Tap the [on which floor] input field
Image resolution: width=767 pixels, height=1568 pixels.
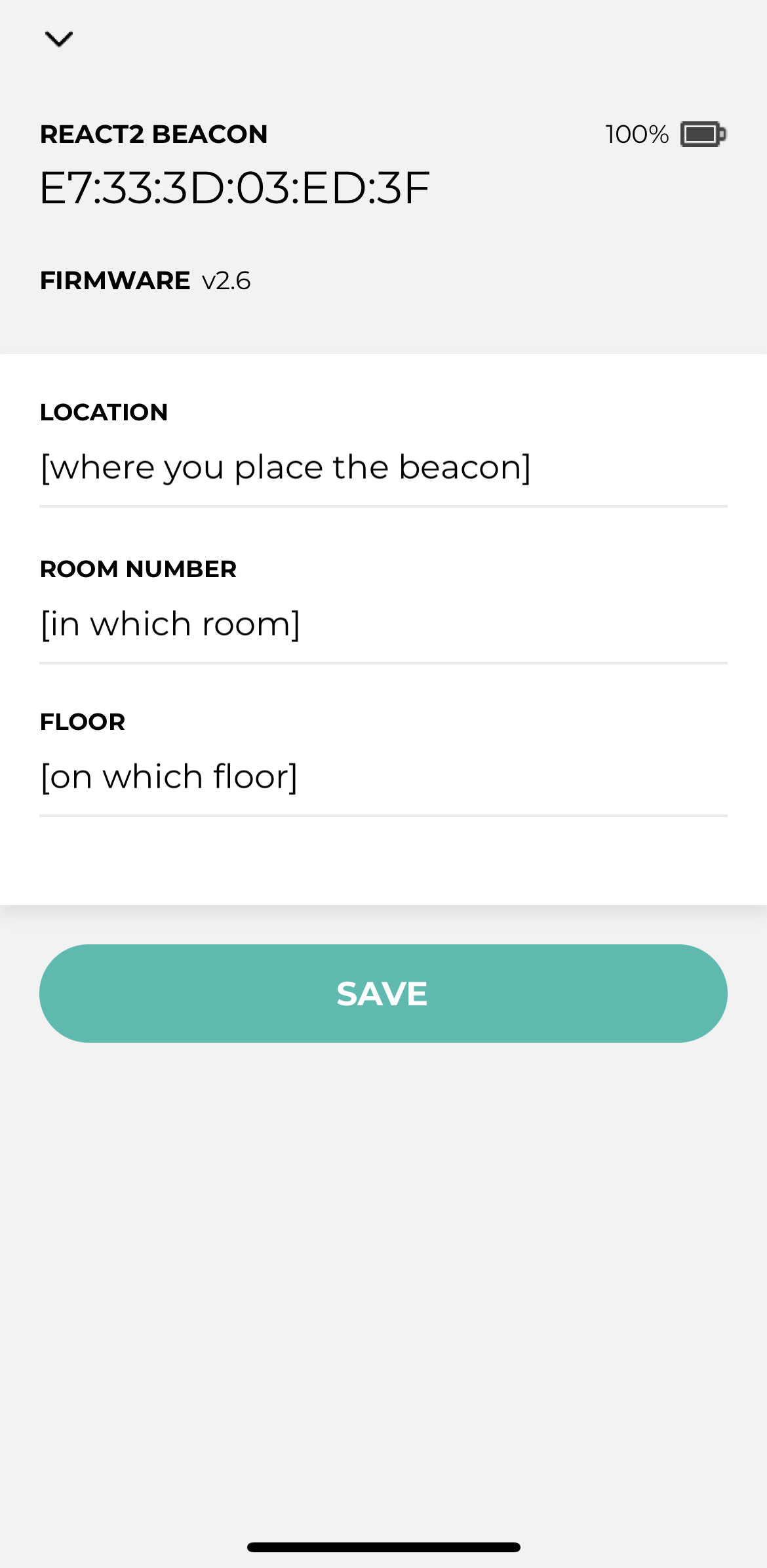click(x=169, y=776)
